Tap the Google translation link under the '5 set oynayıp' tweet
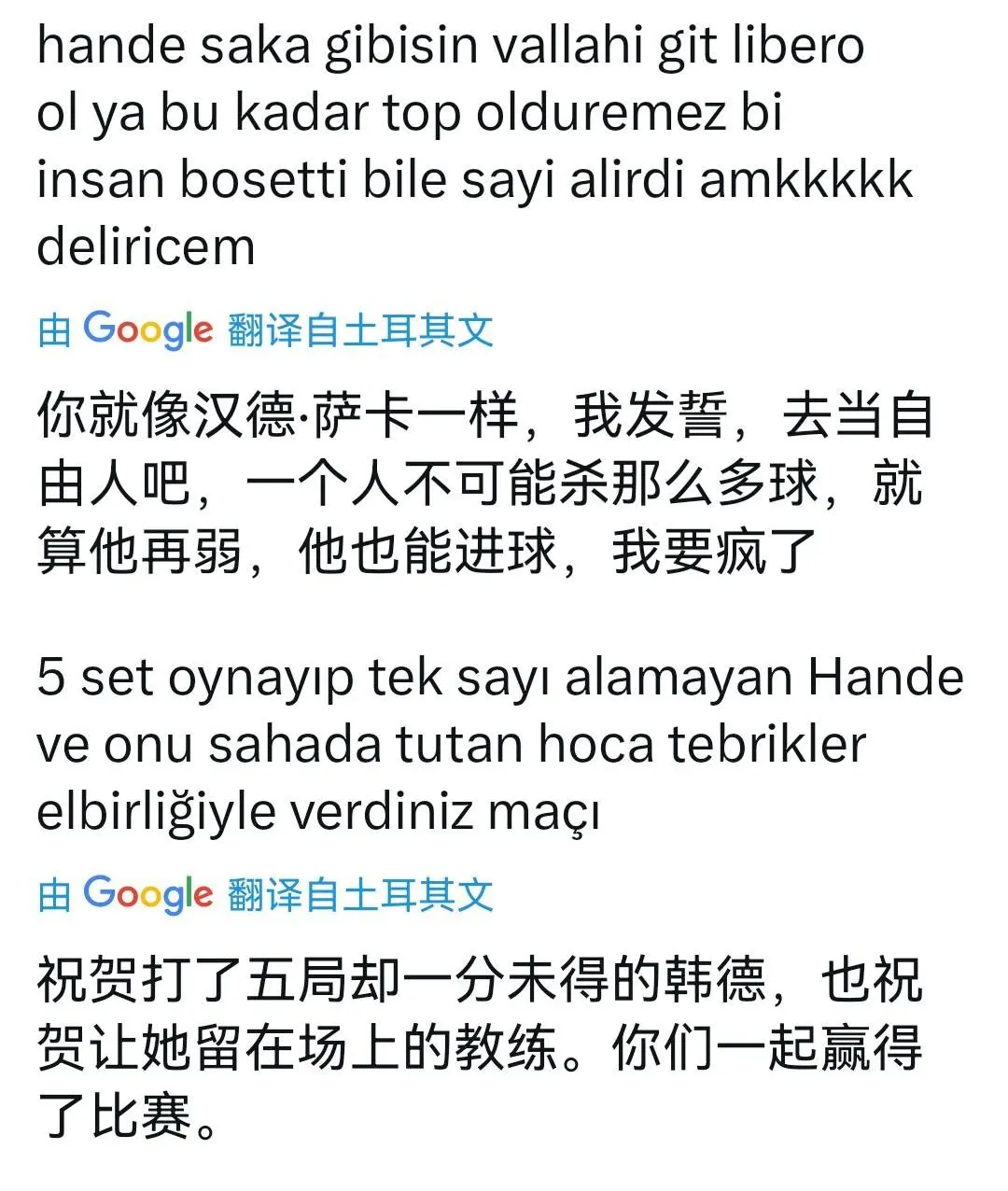Viewport: 1008px width, 1191px height. pyautogui.click(x=265, y=894)
